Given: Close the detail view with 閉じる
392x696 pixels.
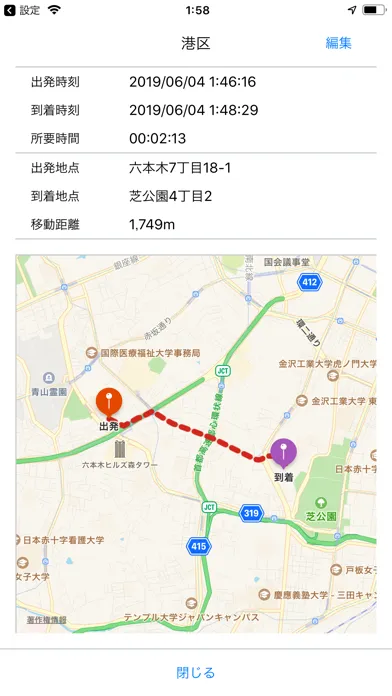Looking at the screenshot, I should pos(196,672).
